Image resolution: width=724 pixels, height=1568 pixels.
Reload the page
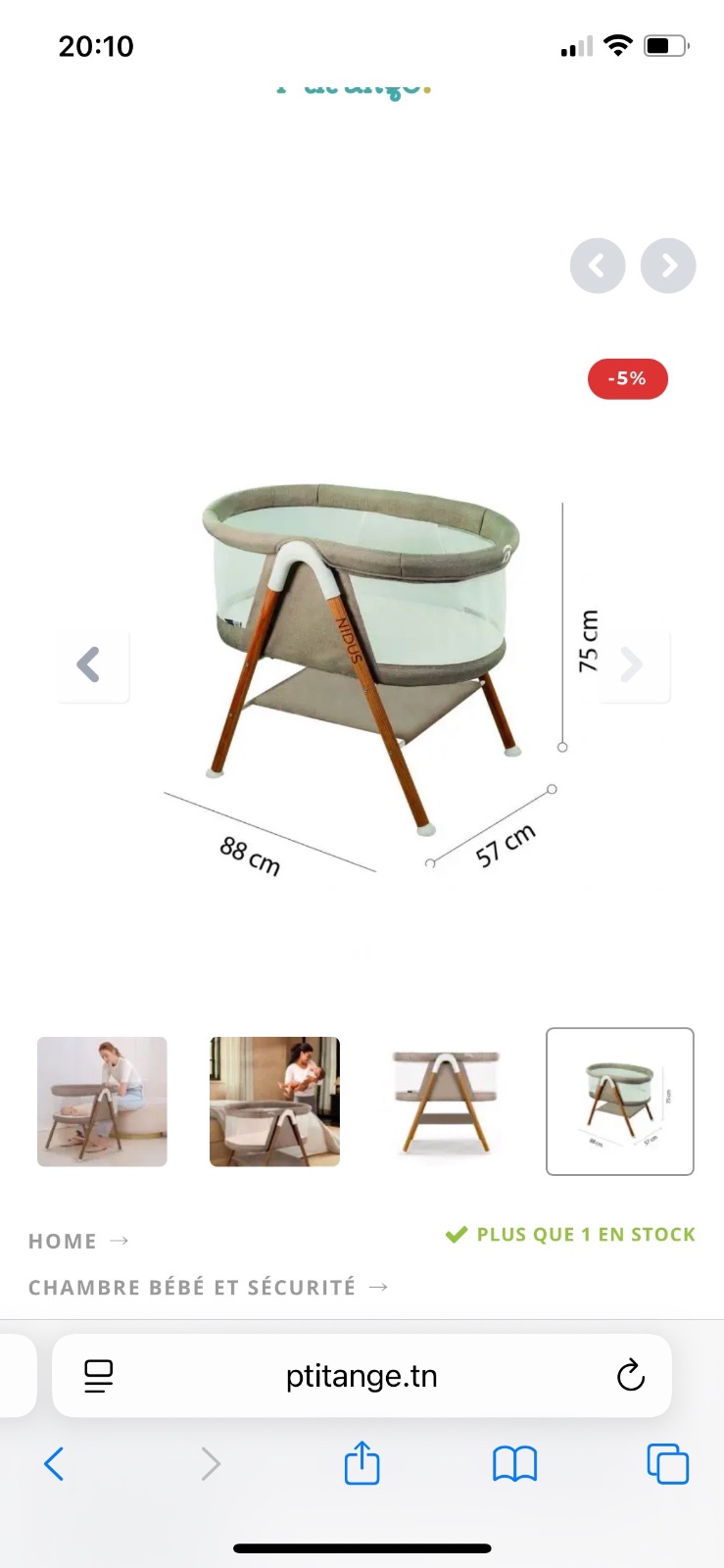tap(631, 1376)
